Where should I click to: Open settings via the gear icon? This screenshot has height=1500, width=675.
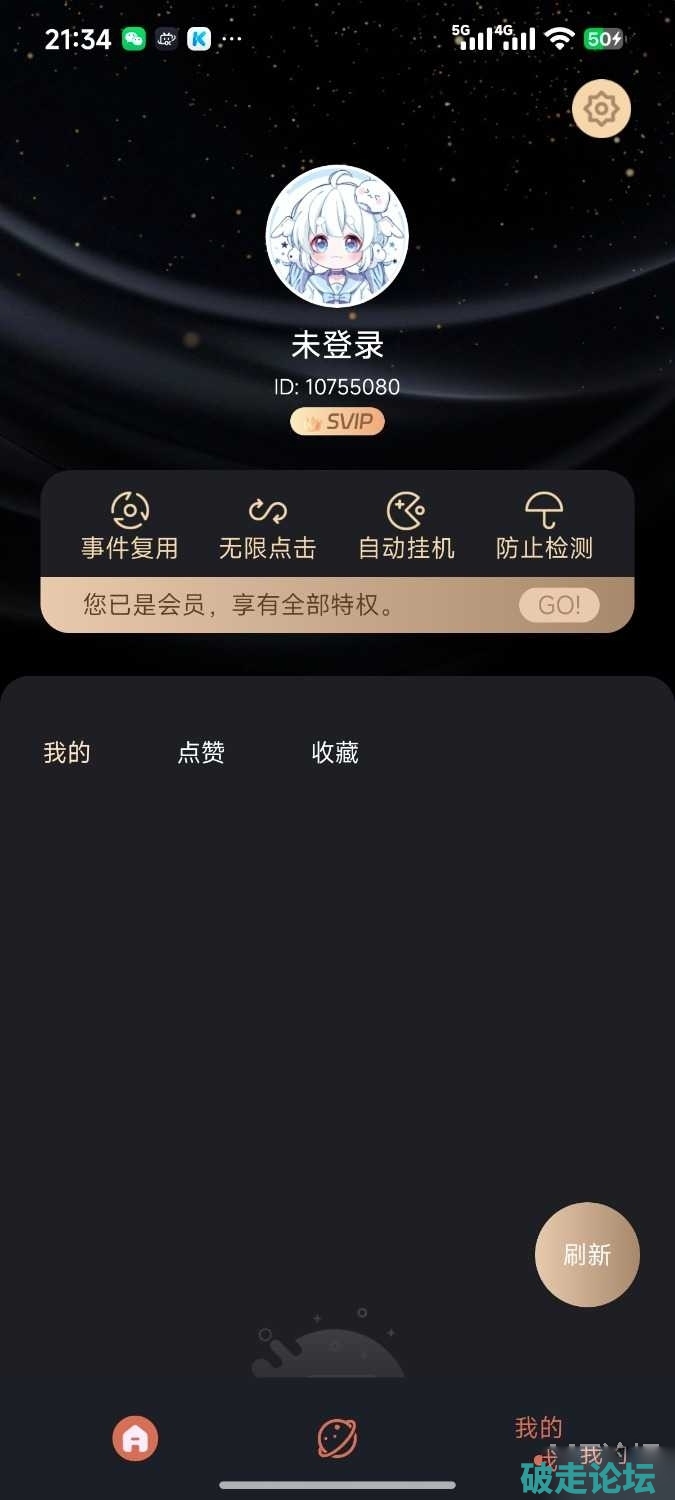coord(601,108)
